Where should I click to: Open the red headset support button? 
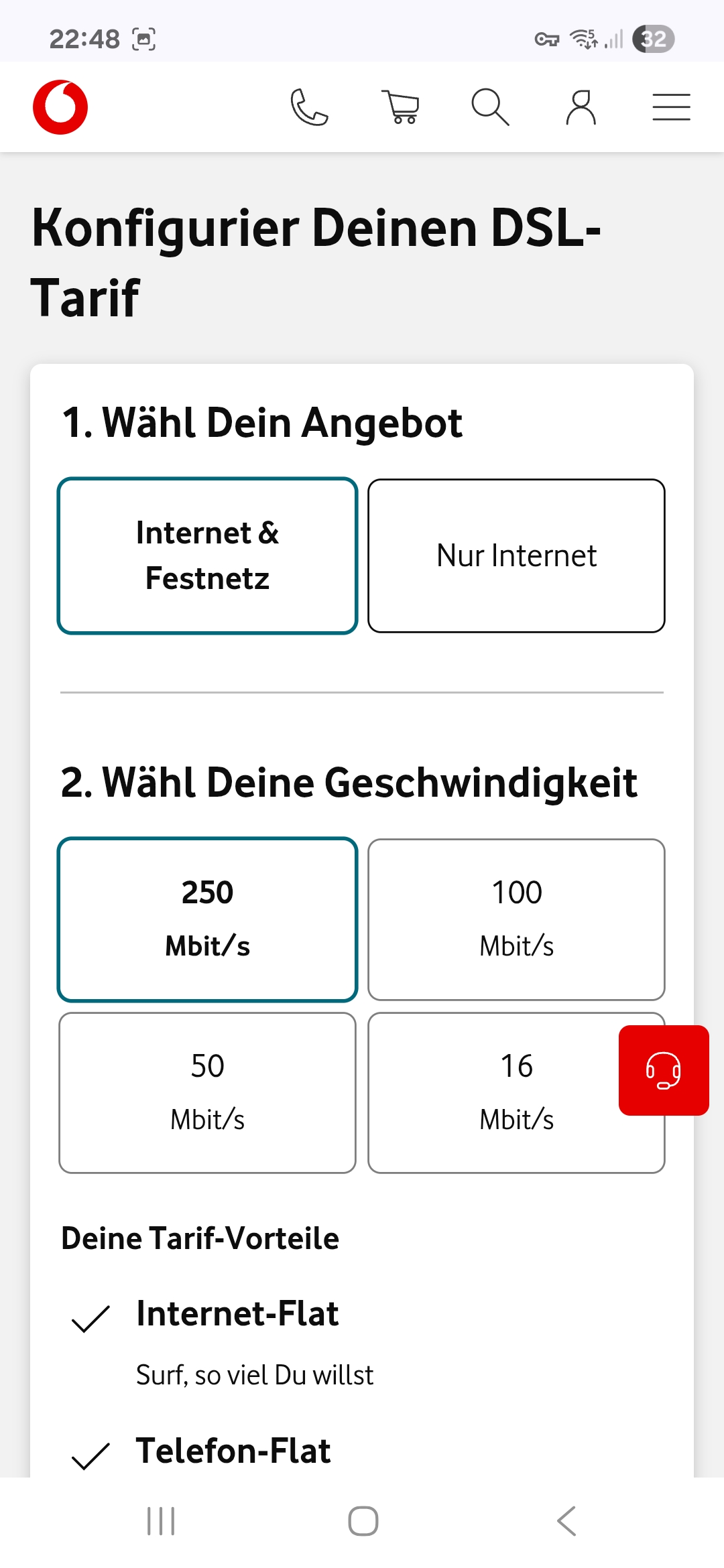point(663,1070)
